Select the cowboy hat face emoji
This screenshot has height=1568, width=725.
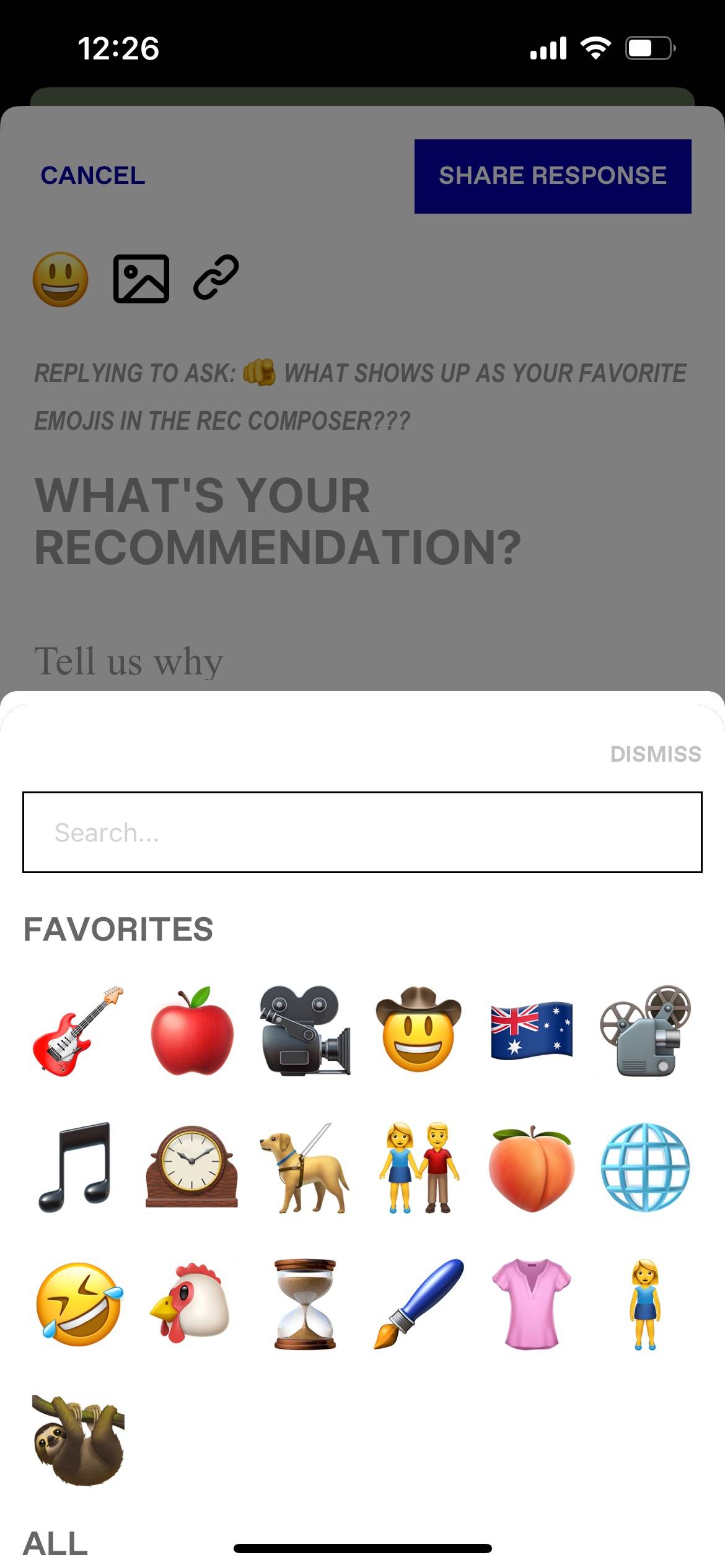(418, 1031)
